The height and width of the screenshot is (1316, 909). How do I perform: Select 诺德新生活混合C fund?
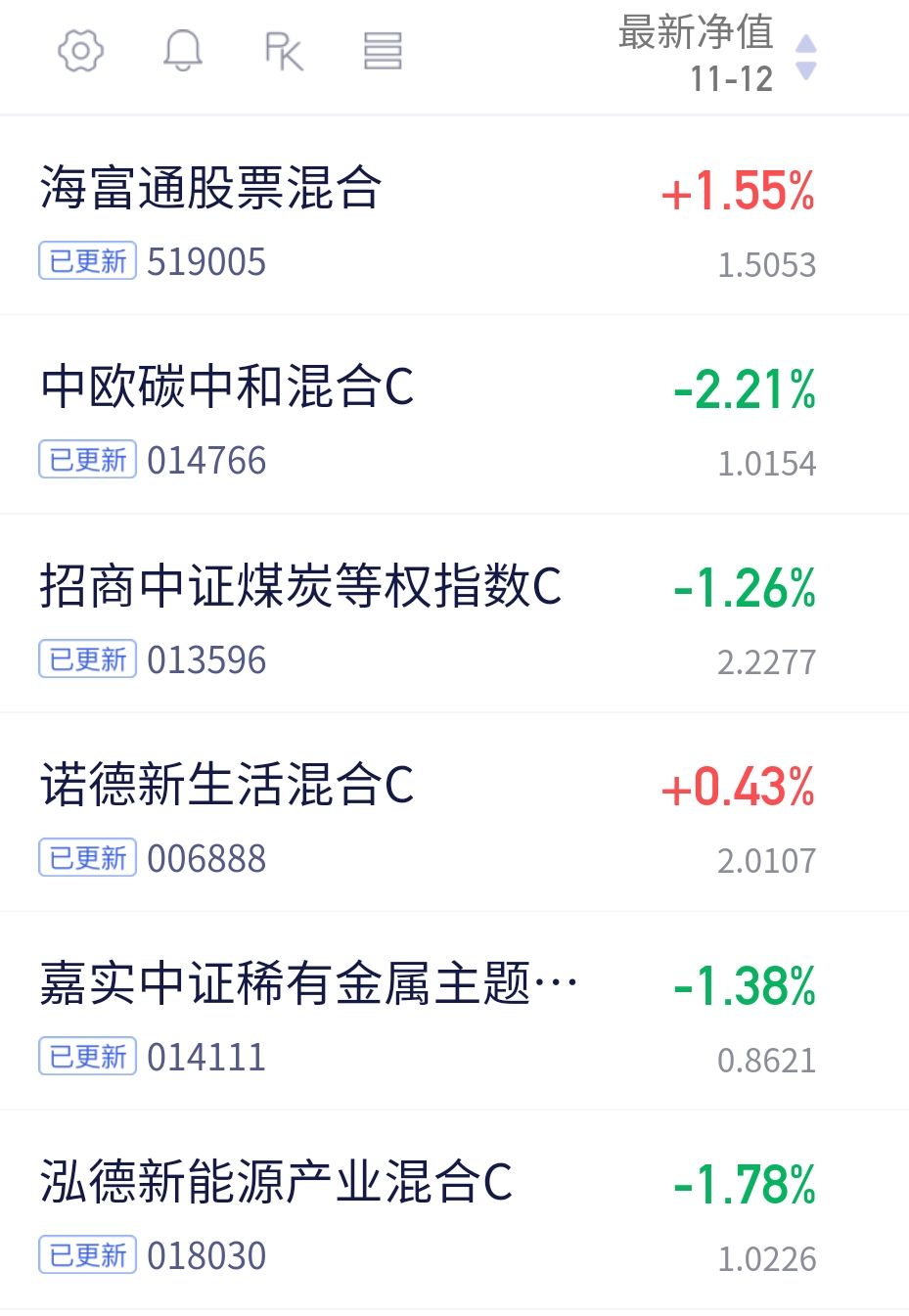point(227,785)
